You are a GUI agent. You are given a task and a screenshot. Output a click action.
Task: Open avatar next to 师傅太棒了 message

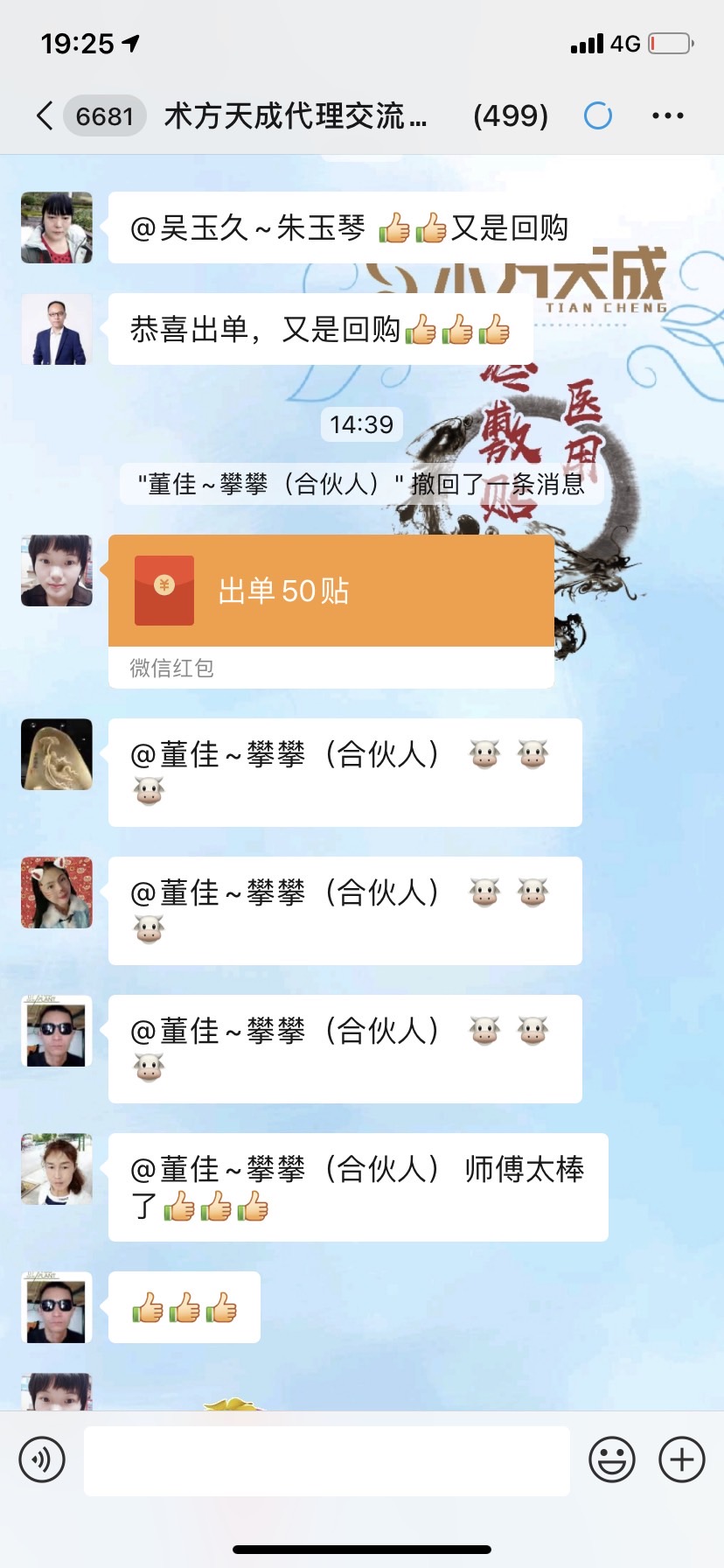tap(57, 1169)
